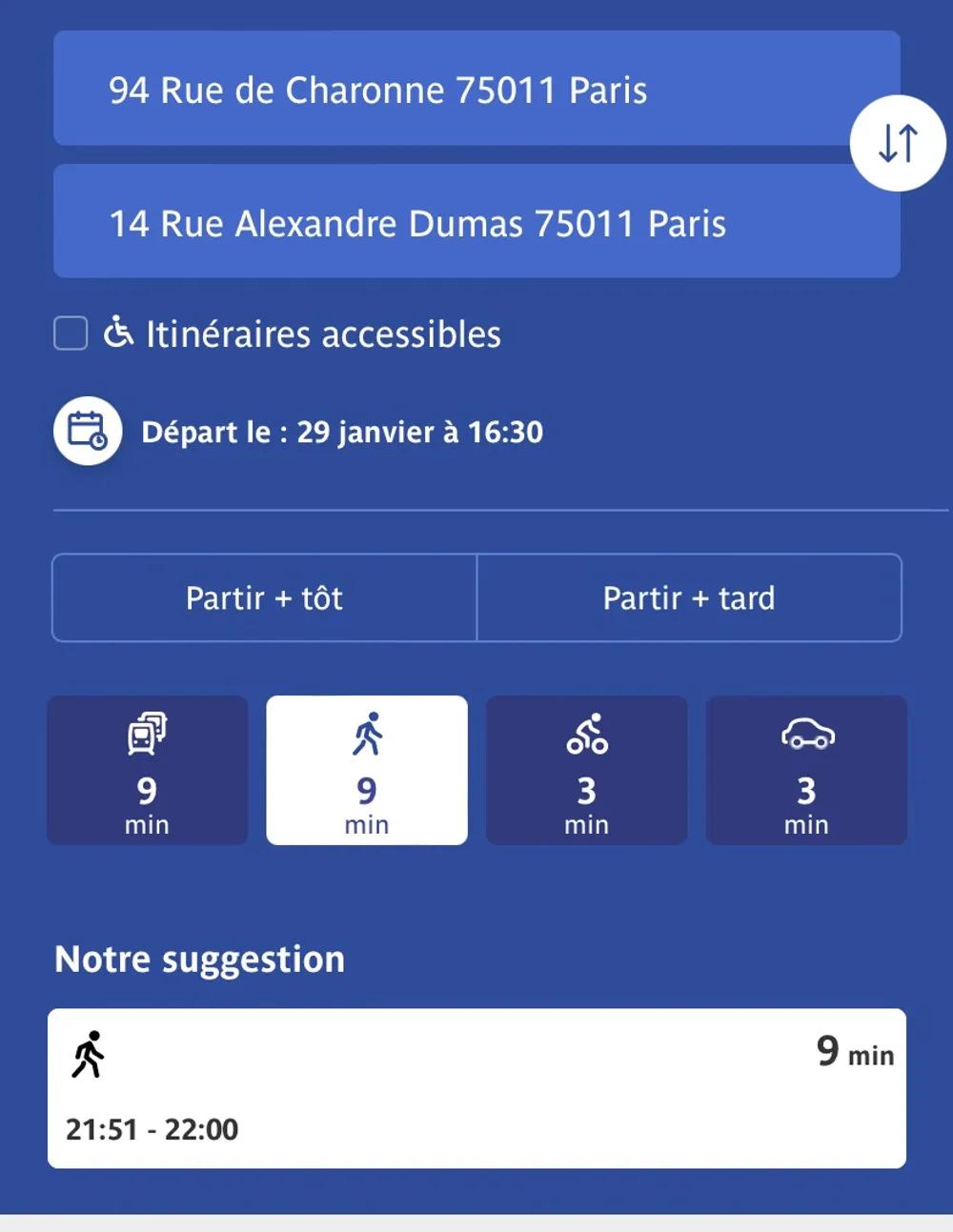
Task: Enable the Itinéraires accessibles checkbox
Action: click(x=69, y=333)
